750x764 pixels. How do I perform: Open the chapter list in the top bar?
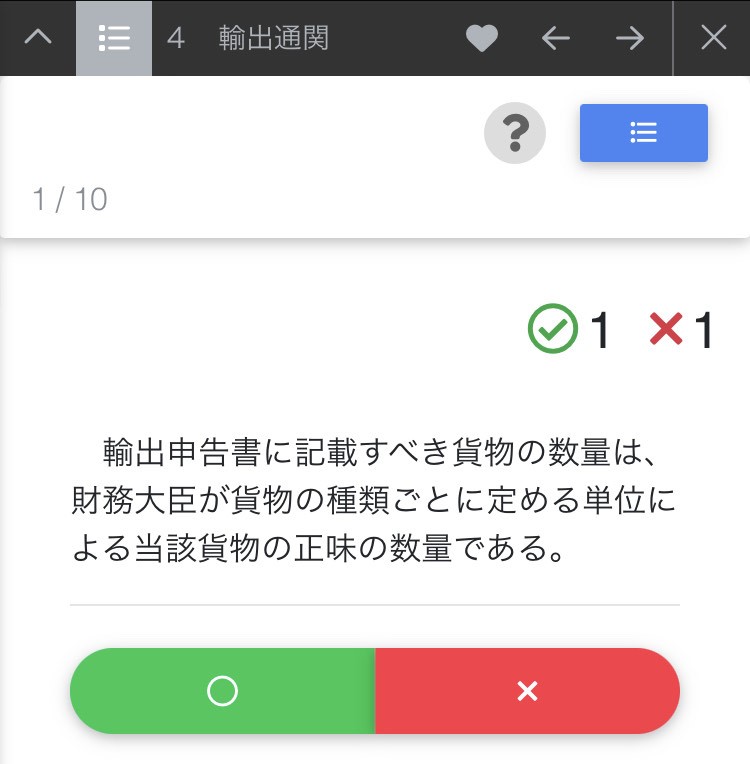pos(114,38)
